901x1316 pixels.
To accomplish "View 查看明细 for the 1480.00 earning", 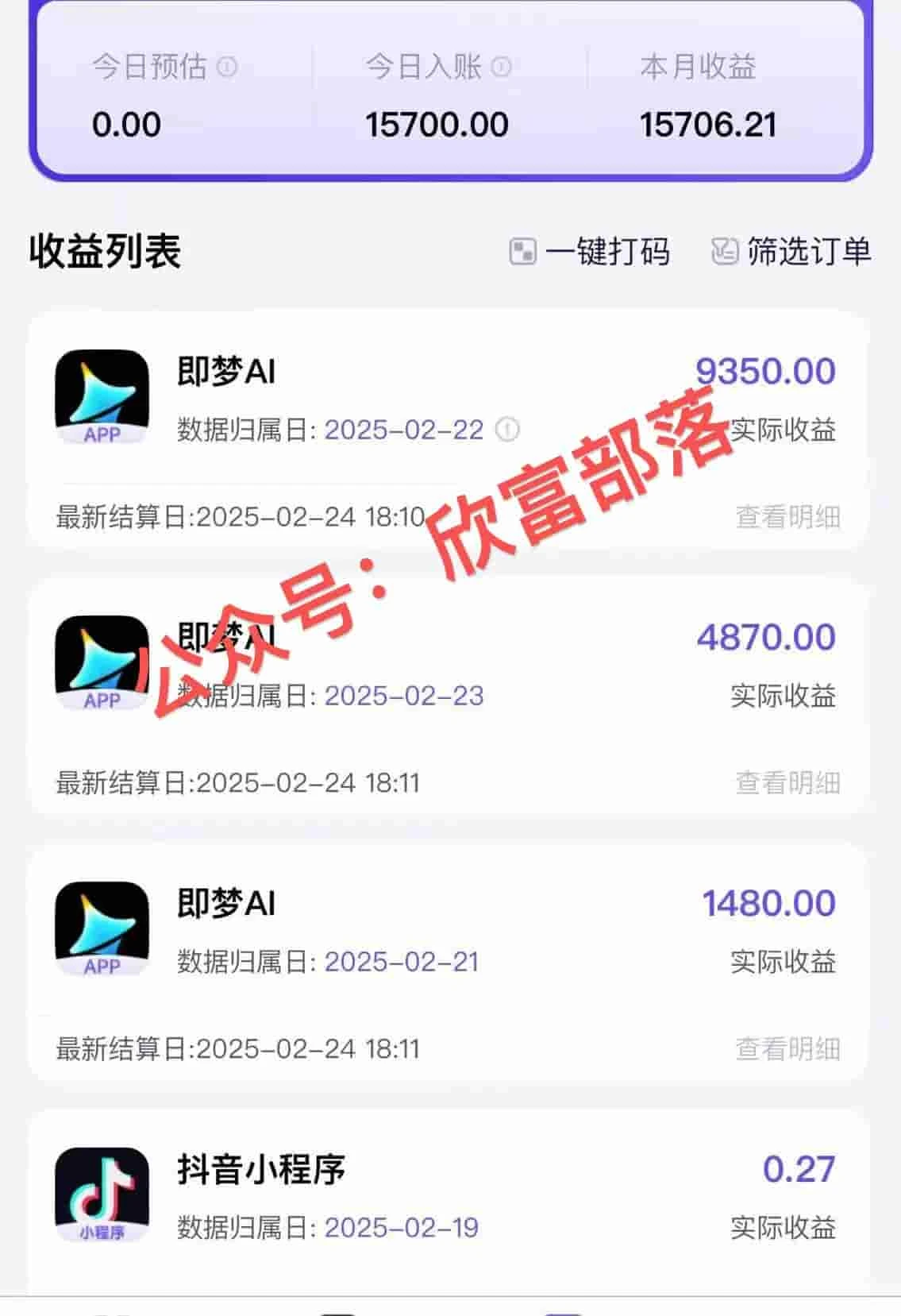I will (x=787, y=1049).
